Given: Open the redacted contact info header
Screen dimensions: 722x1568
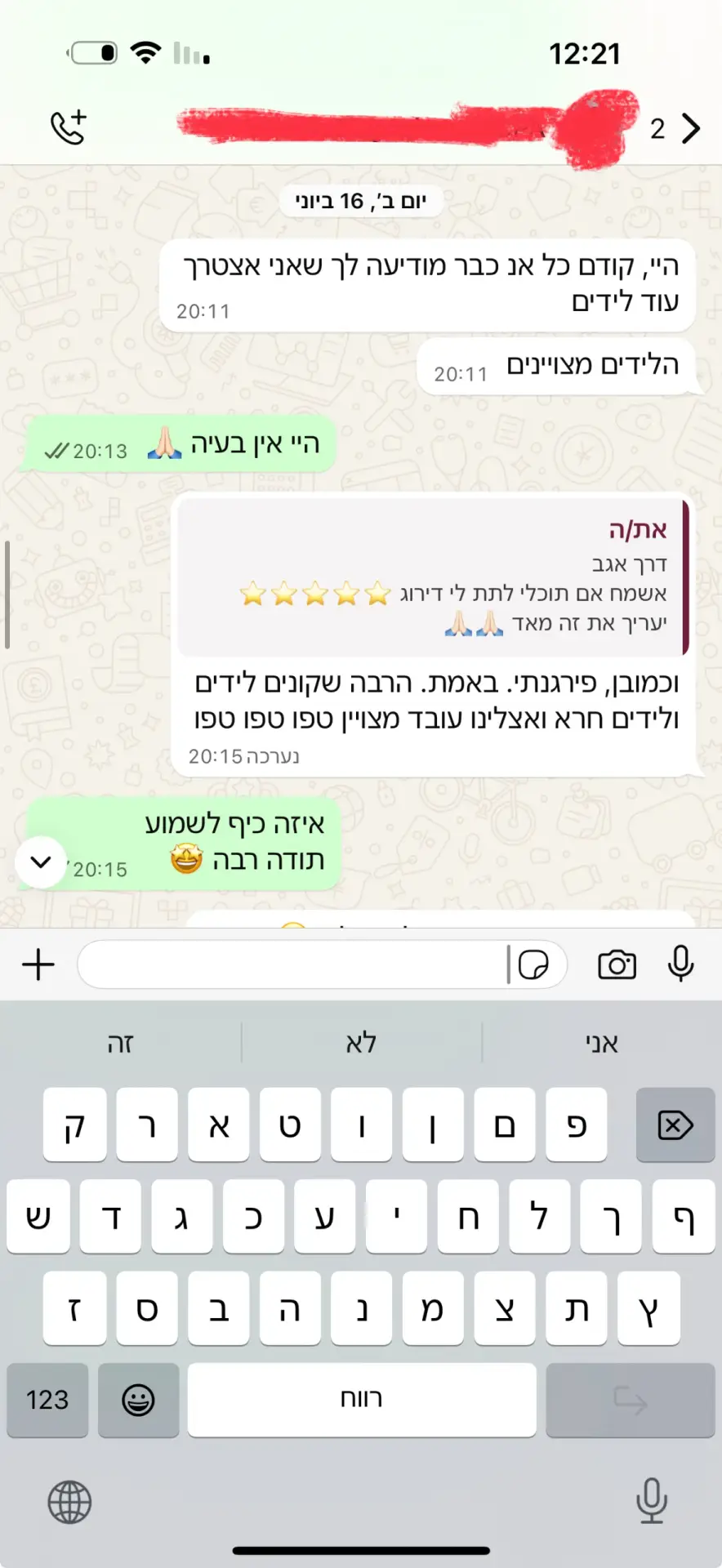Looking at the screenshot, I should click(x=400, y=129).
